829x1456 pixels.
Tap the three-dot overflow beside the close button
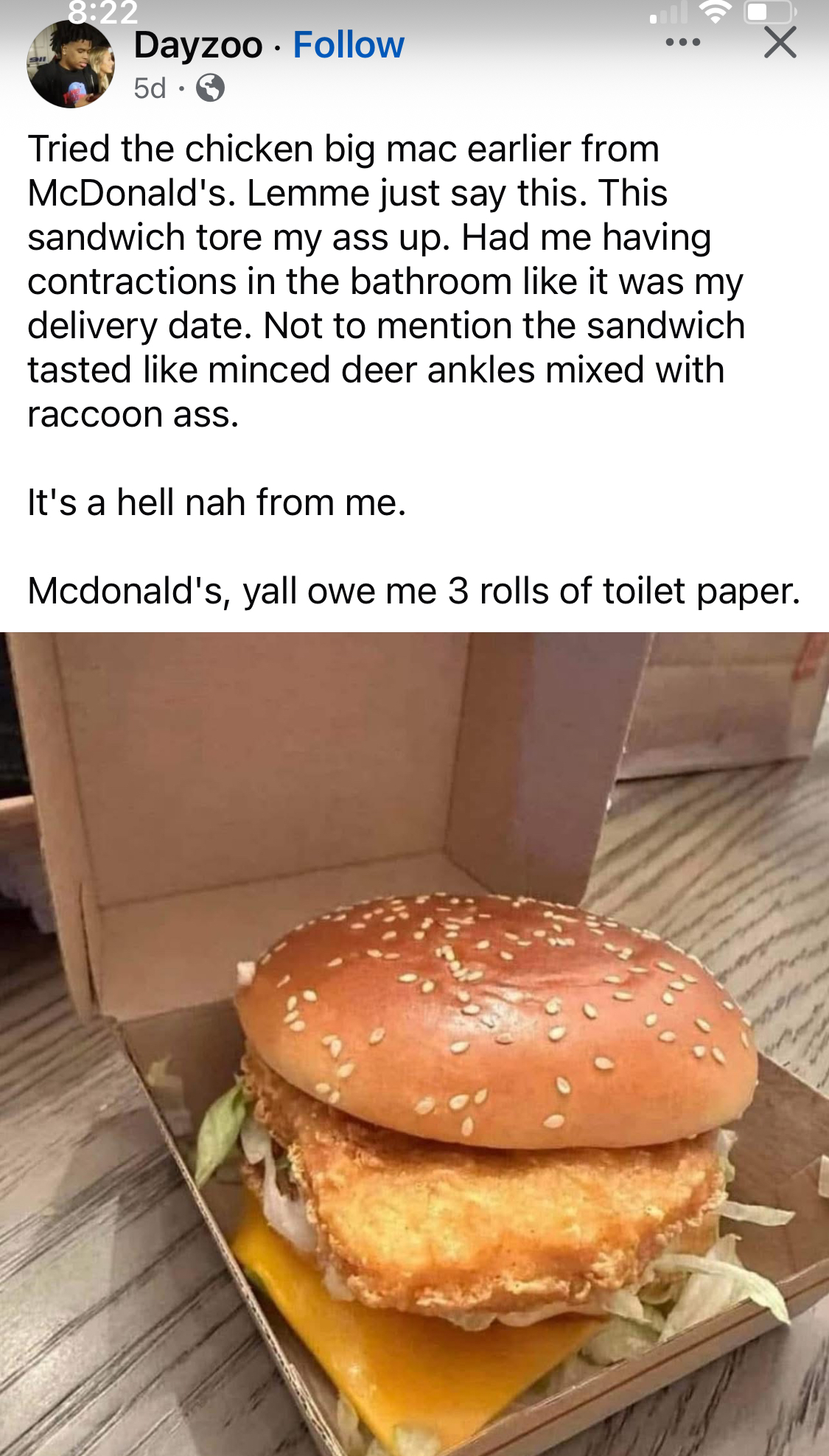point(682,42)
